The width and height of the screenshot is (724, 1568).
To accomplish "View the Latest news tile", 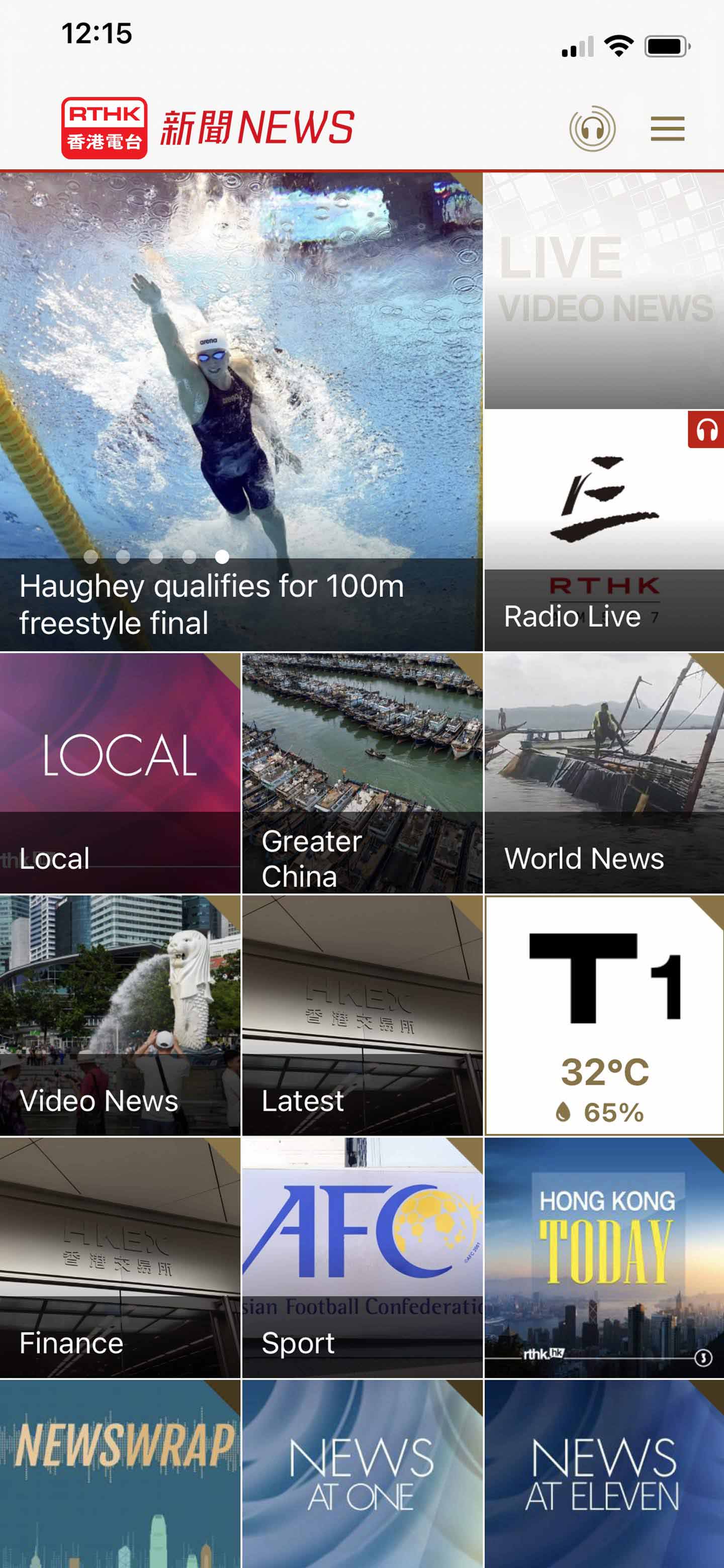I will click(x=361, y=1015).
